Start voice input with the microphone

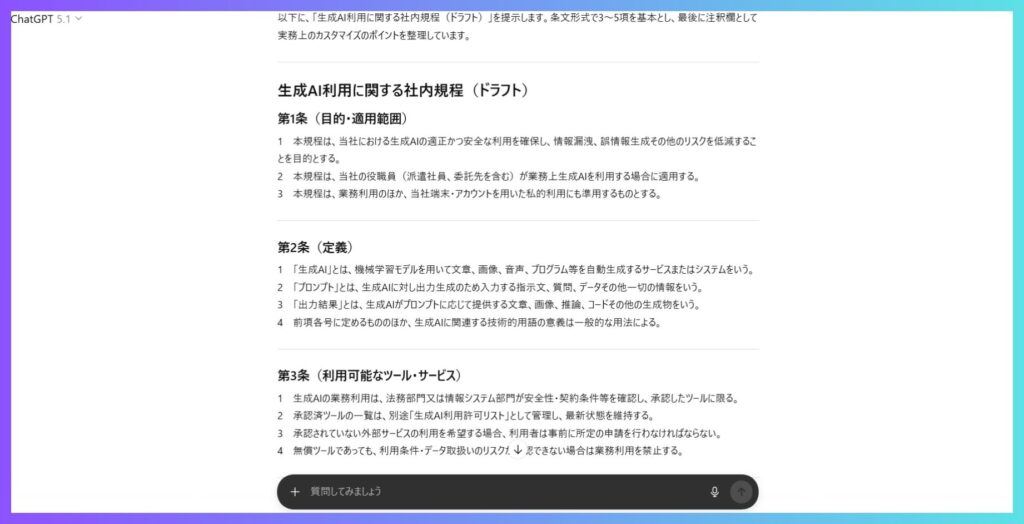(714, 491)
